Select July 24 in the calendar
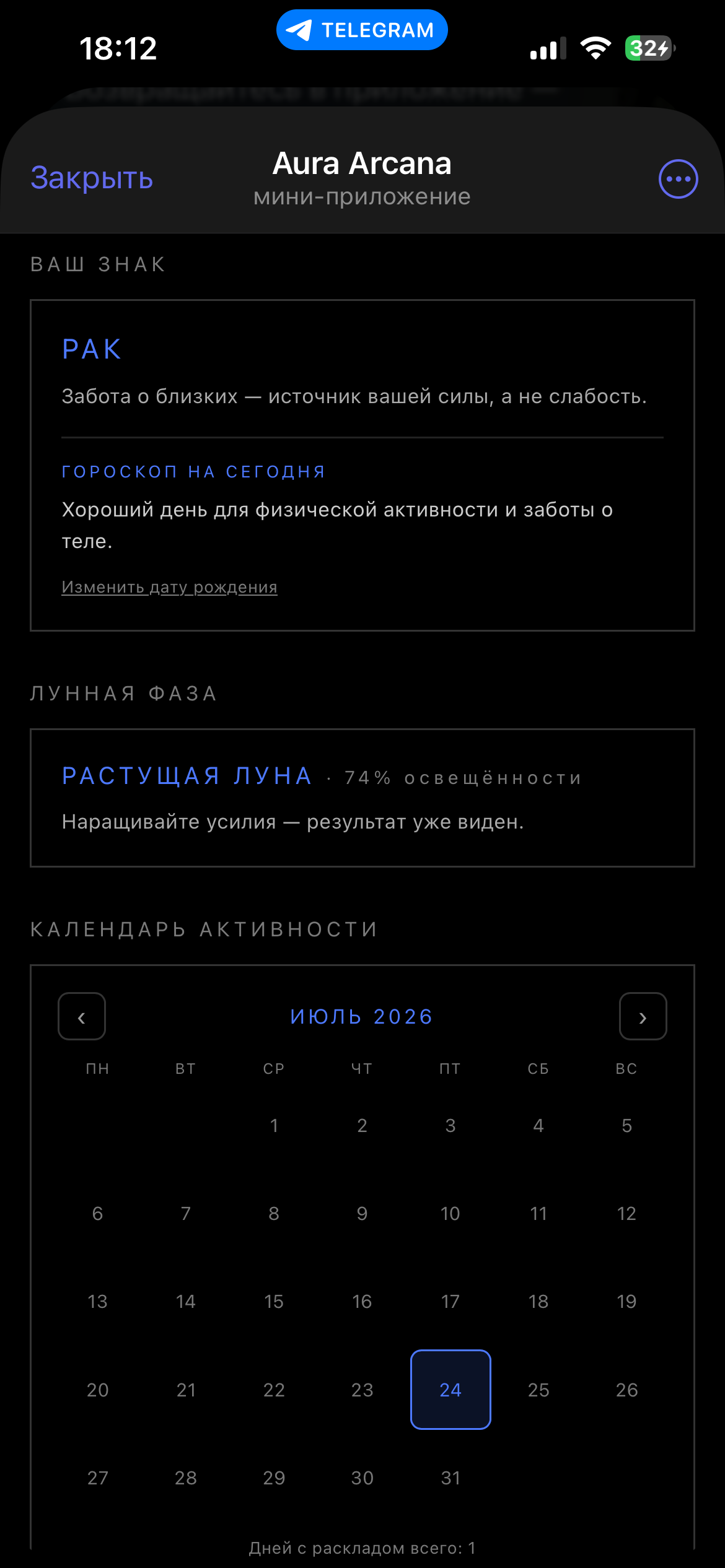 click(x=450, y=1390)
